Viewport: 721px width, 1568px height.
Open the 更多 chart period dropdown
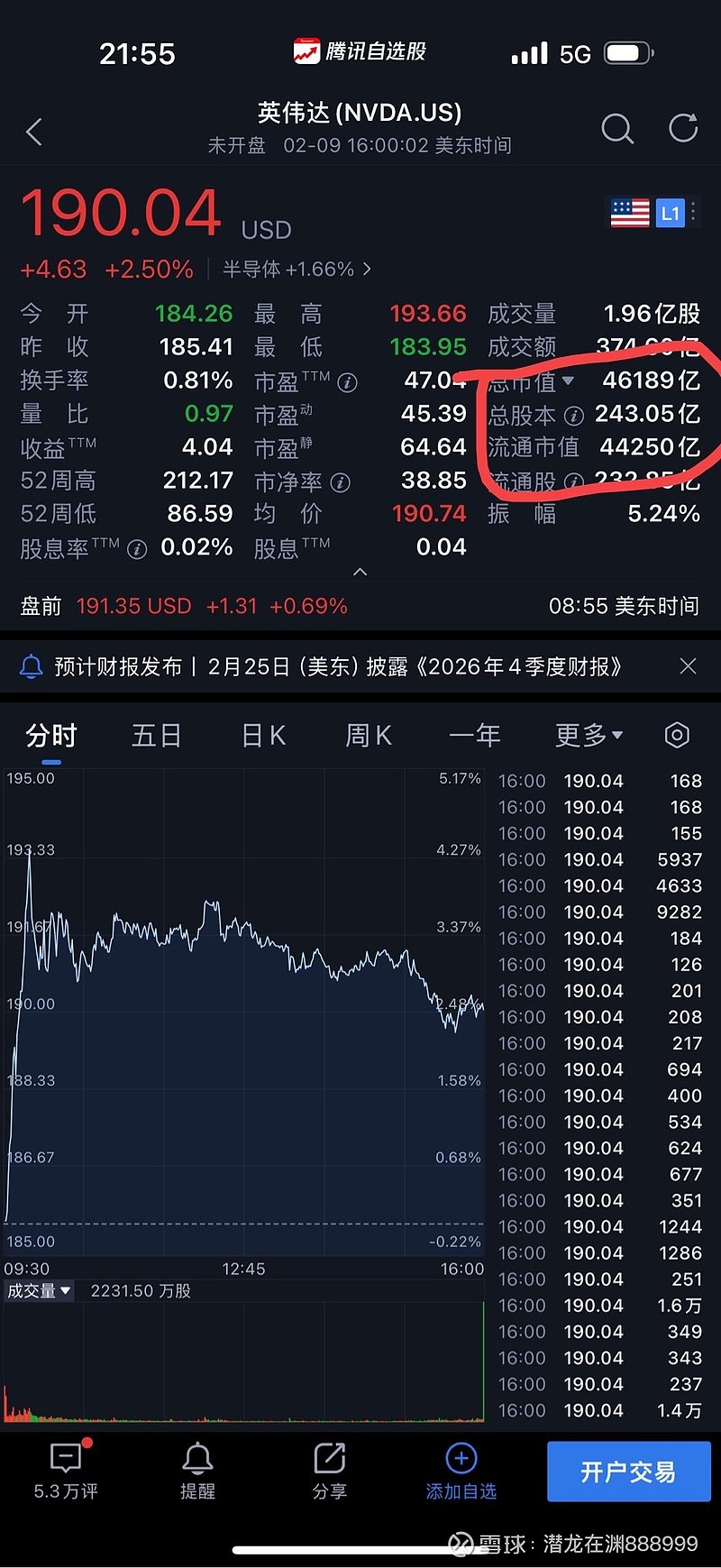(x=588, y=735)
